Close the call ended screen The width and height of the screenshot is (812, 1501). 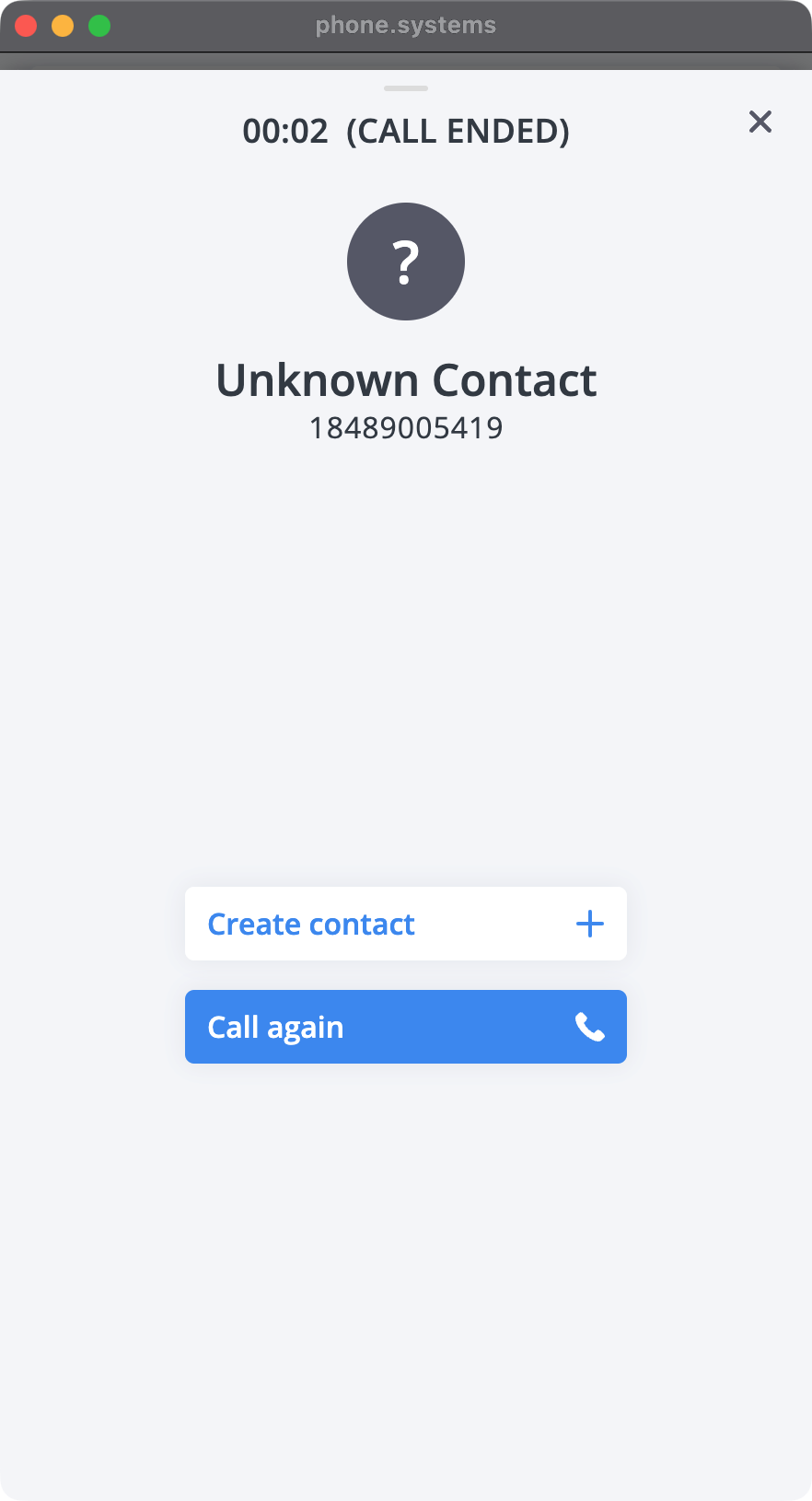click(x=760, y=122)
